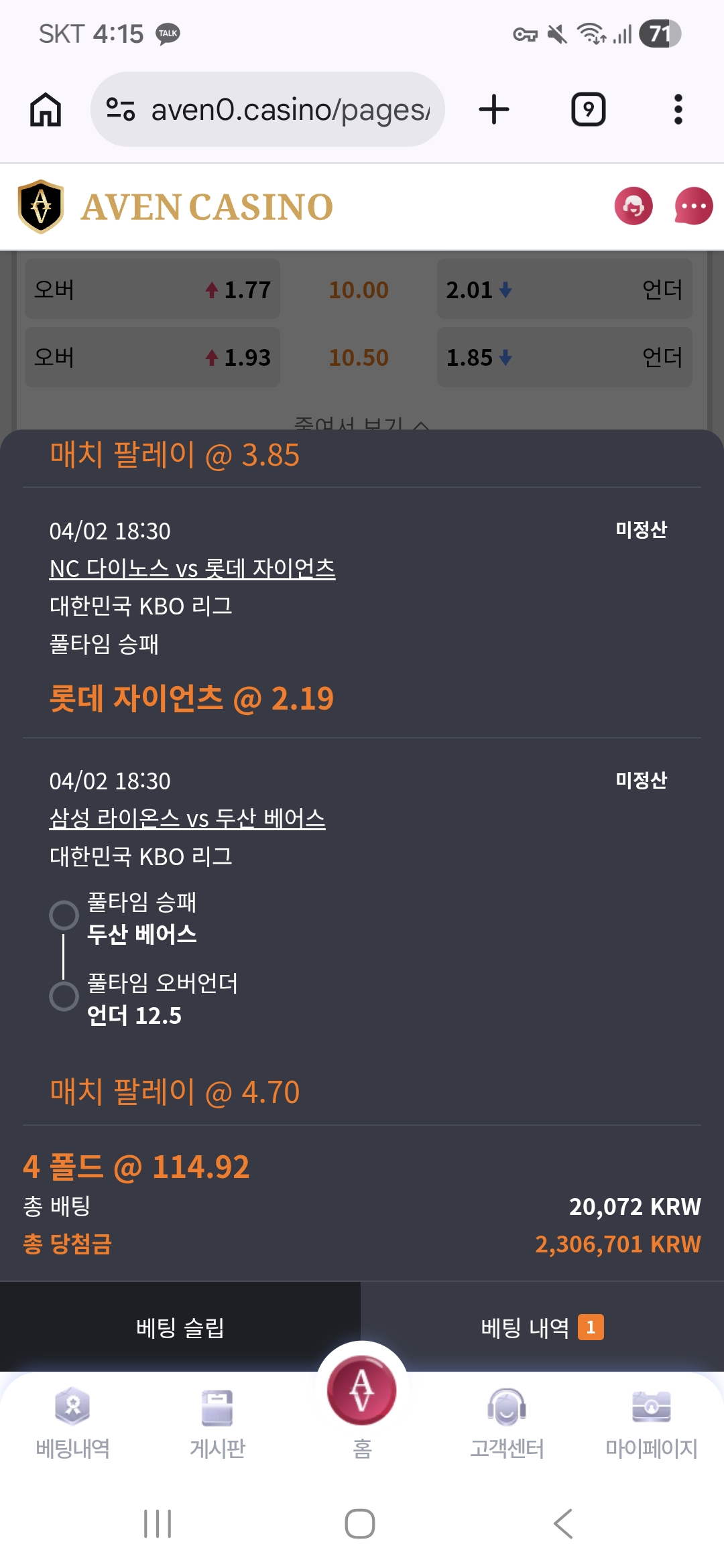Show the open tabs switcher
The width and height of the screenshot is (724, 1568).
(x=588, y=109)
